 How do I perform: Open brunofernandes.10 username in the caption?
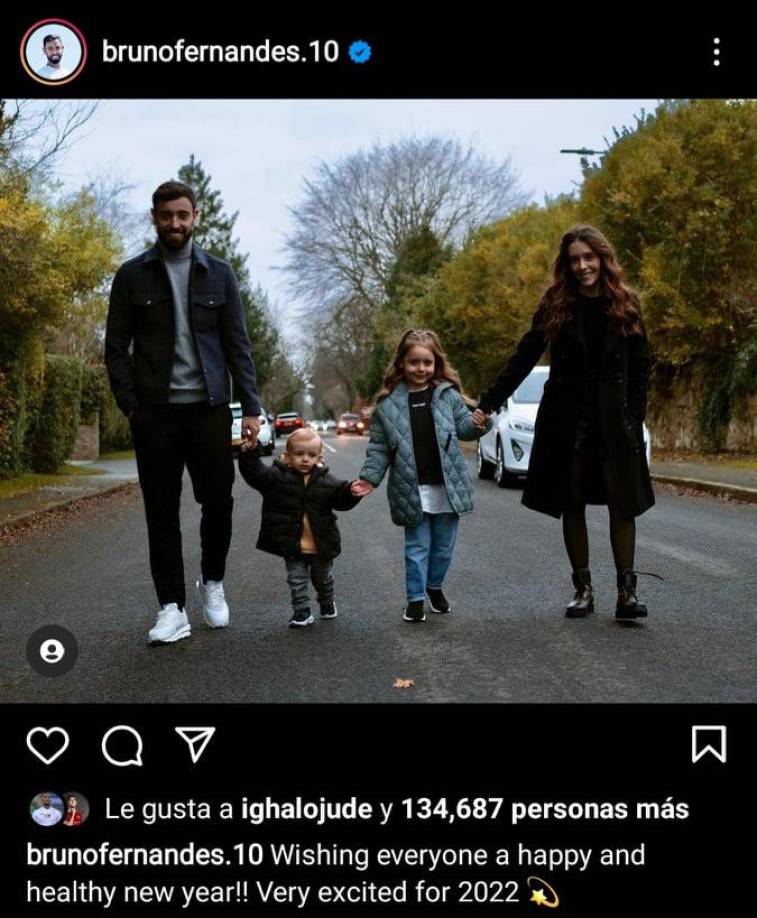[144, 856]
